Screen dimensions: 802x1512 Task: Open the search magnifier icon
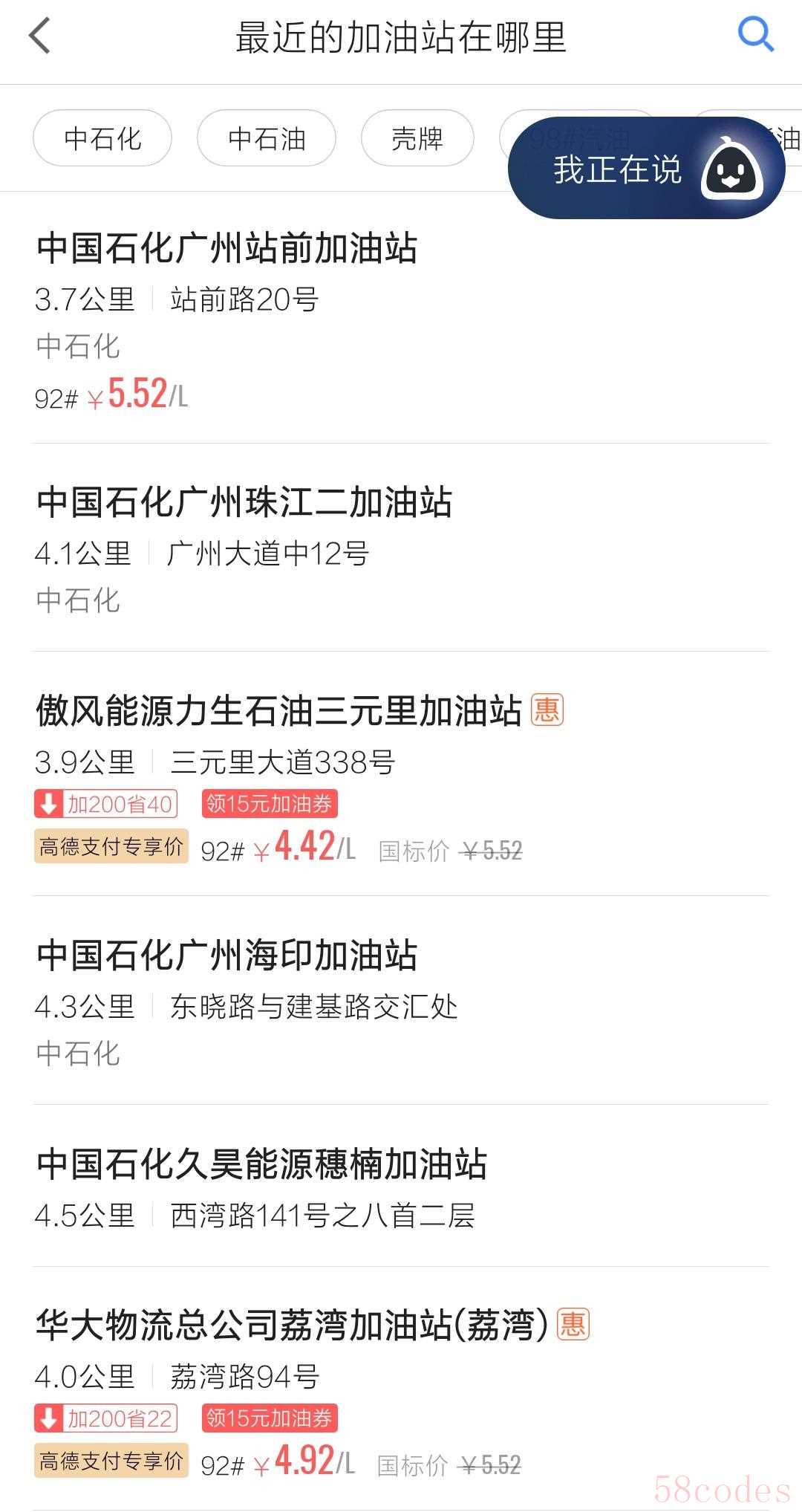[x=755, y=35]
